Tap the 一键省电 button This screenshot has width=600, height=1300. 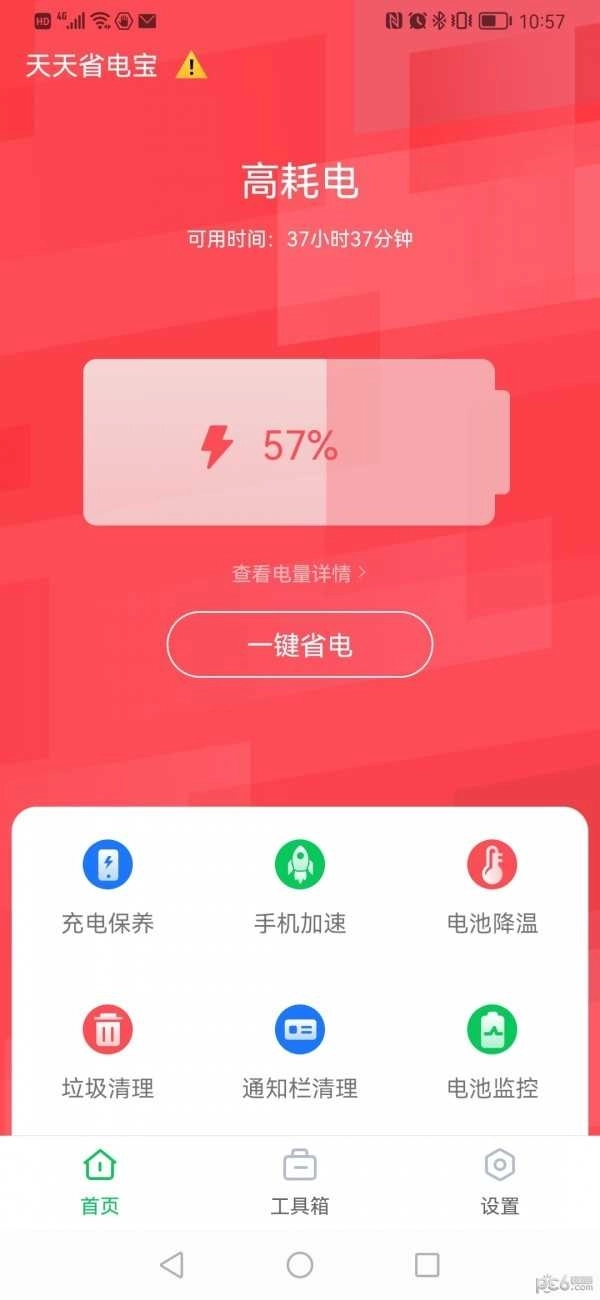tap(299, 645)
